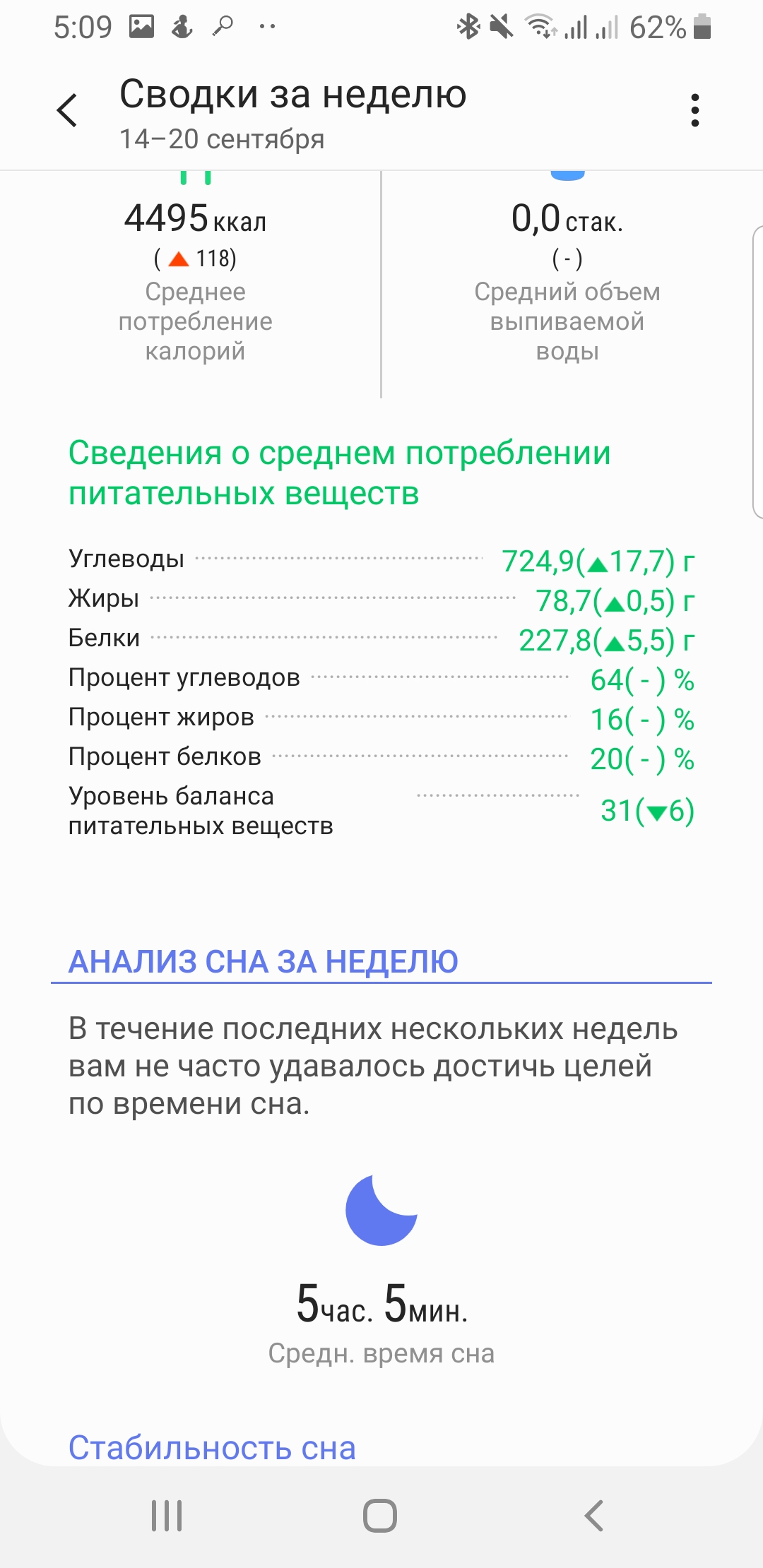Open recent apps from the navigation bar
The width and height of the screenshot is (763, 1568).
point(167,1515)
